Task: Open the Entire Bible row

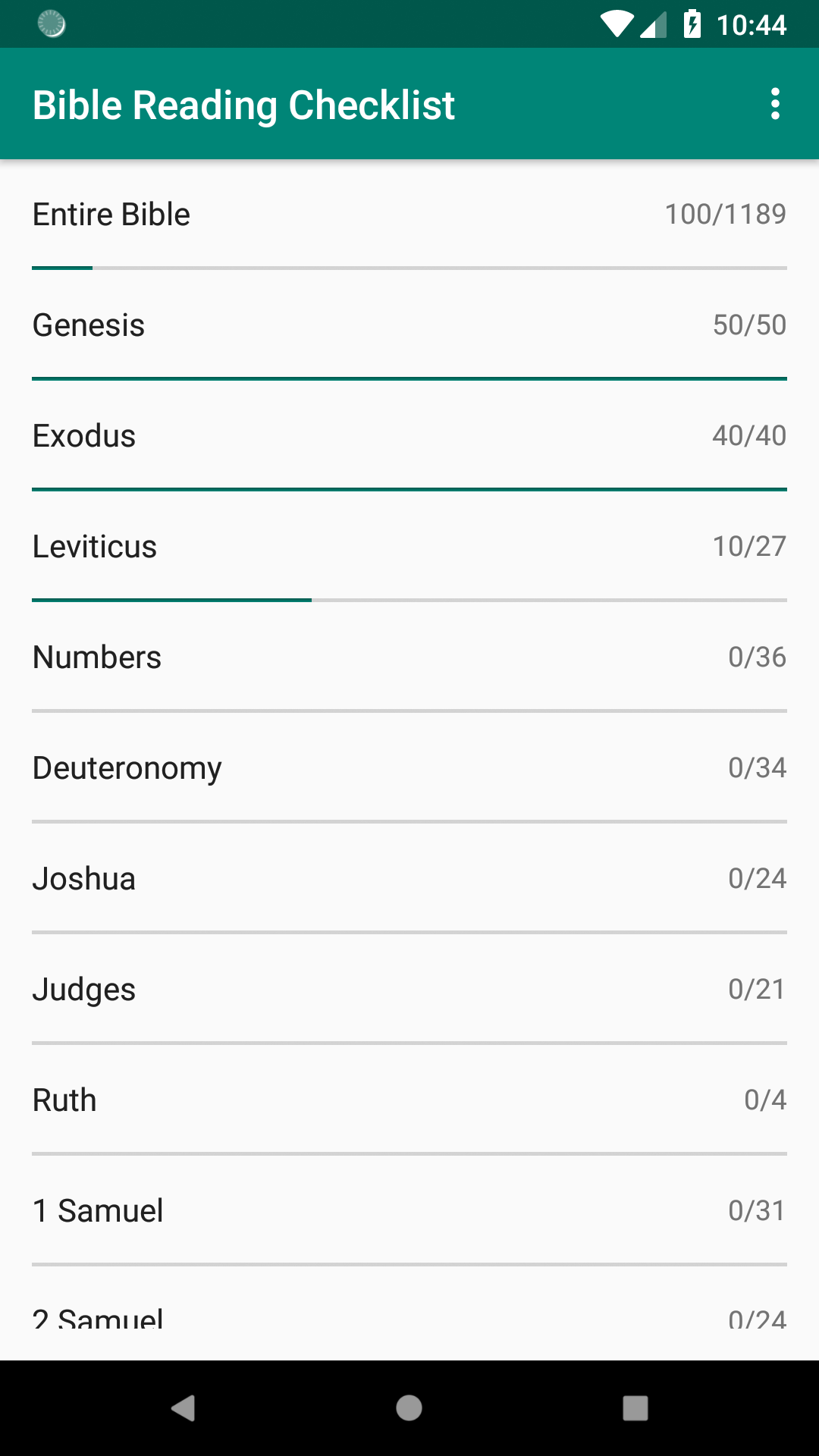Action: 409,215
